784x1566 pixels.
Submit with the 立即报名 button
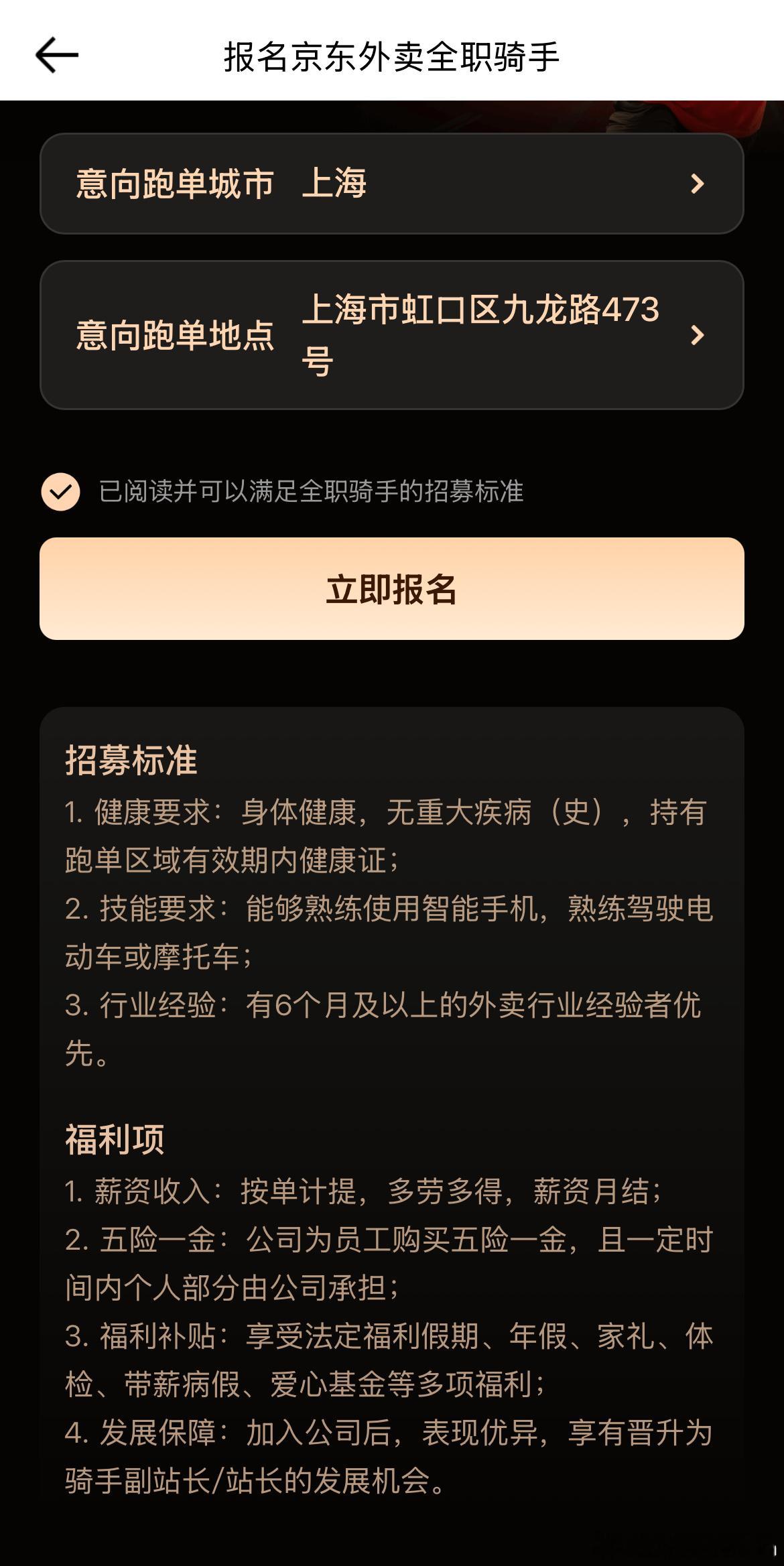(x=391, y=588)
